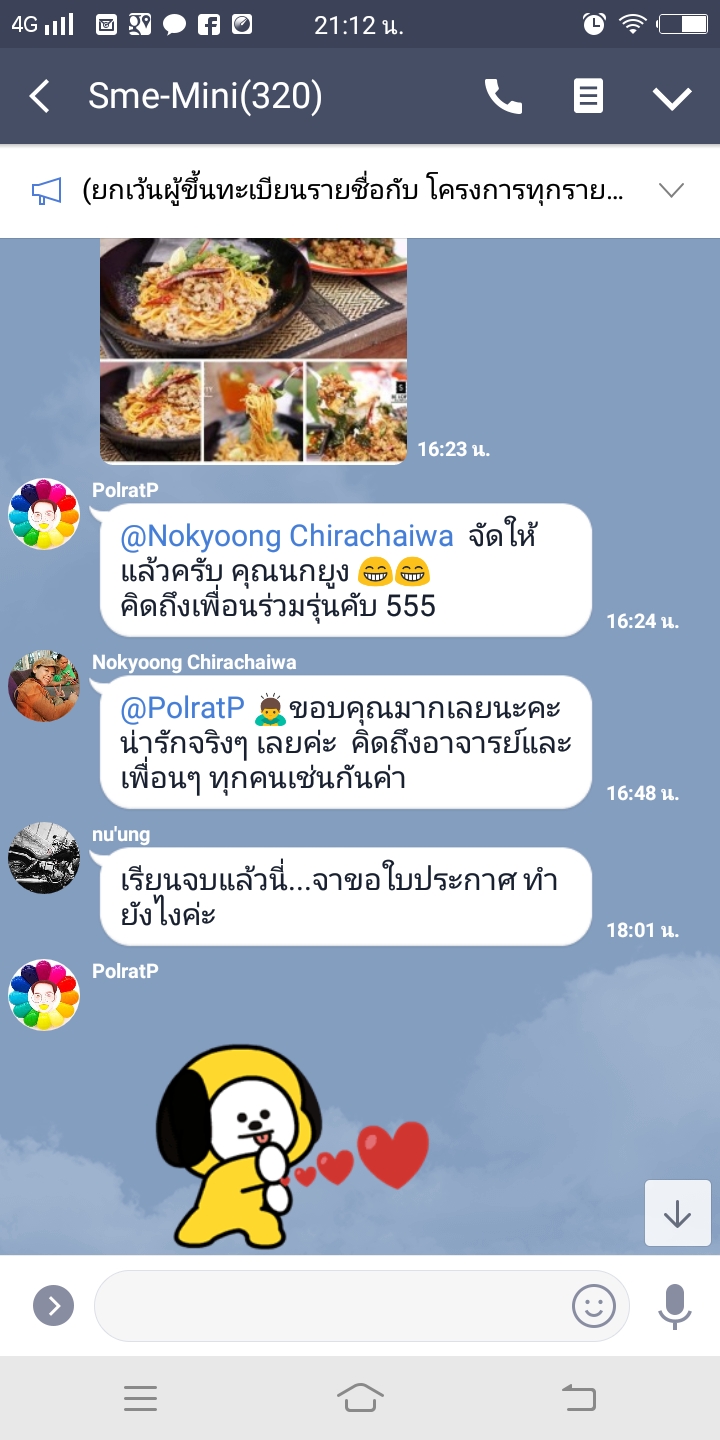The height and width of the screenshot is (1440, 720).
Task: Tap the @Nokyoong Chirachaiwa mention link
Action: (287, 537)
